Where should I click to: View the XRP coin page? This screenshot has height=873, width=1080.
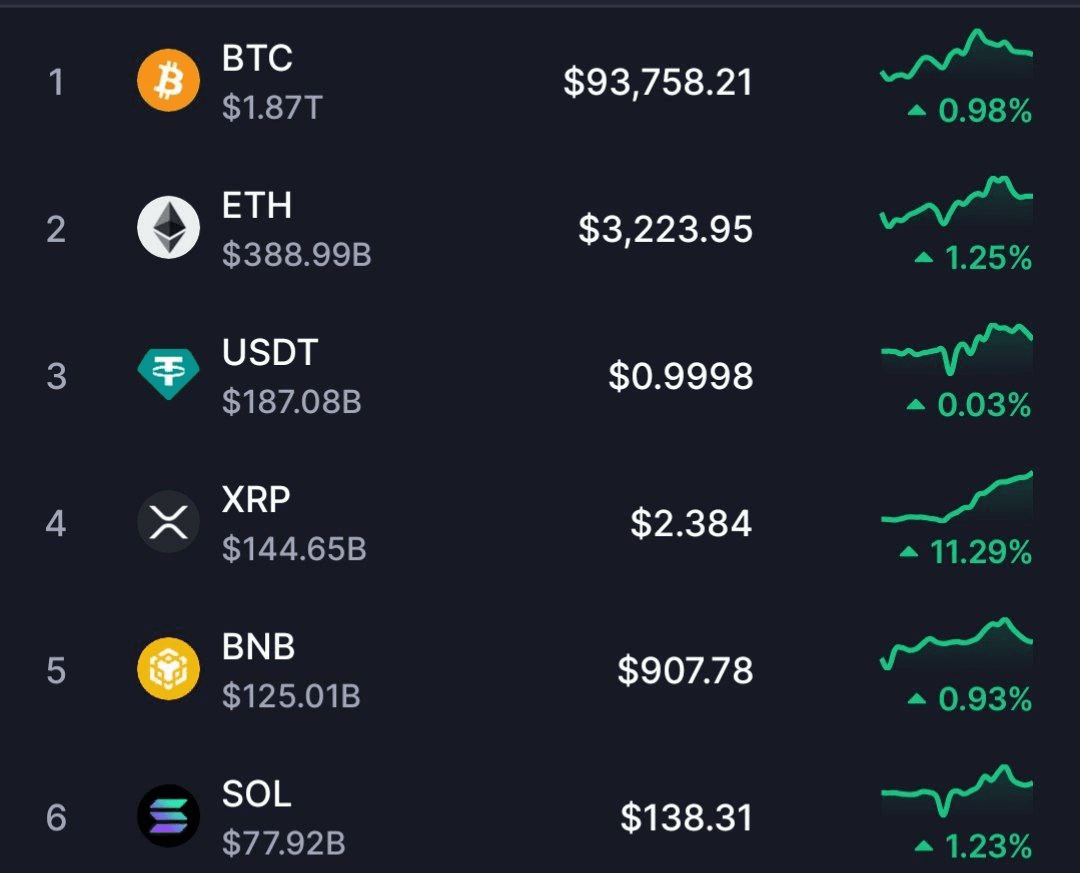pos(257,523)
